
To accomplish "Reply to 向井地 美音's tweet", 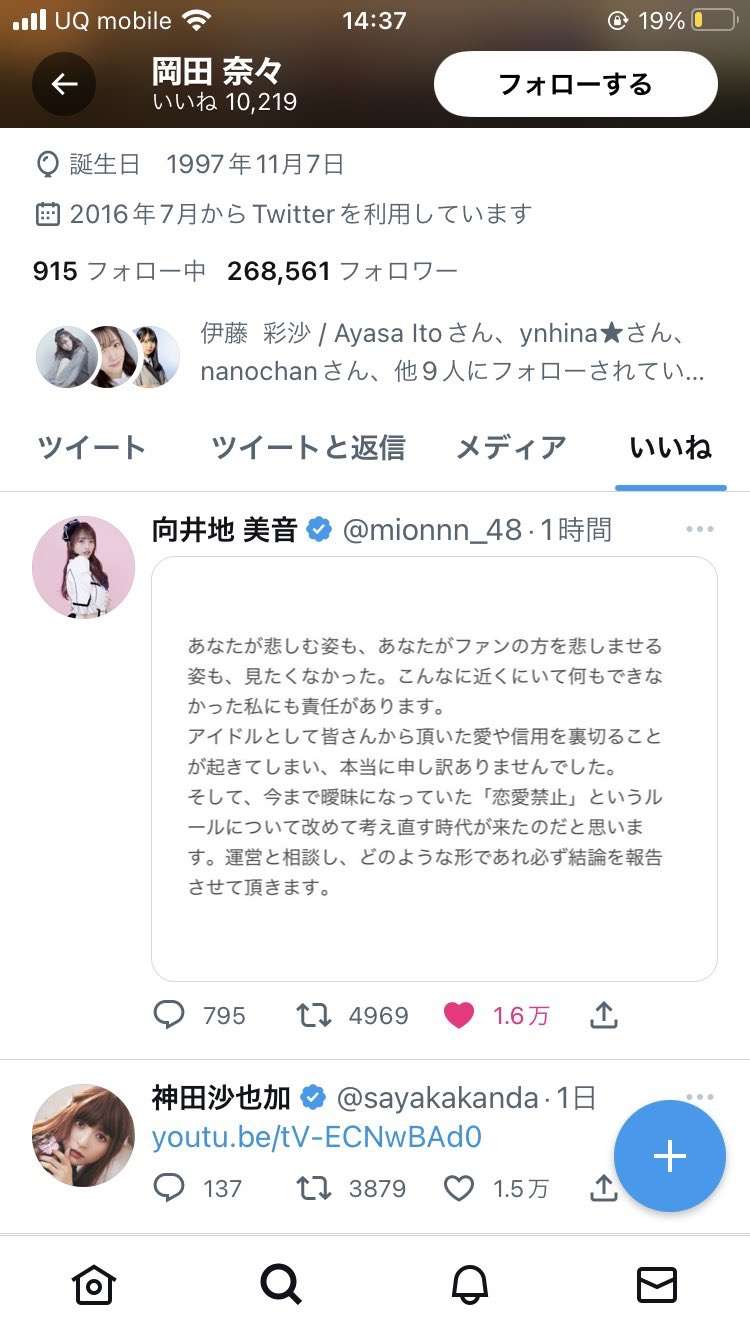I will pyautogui.click(x=170, y=1016).
